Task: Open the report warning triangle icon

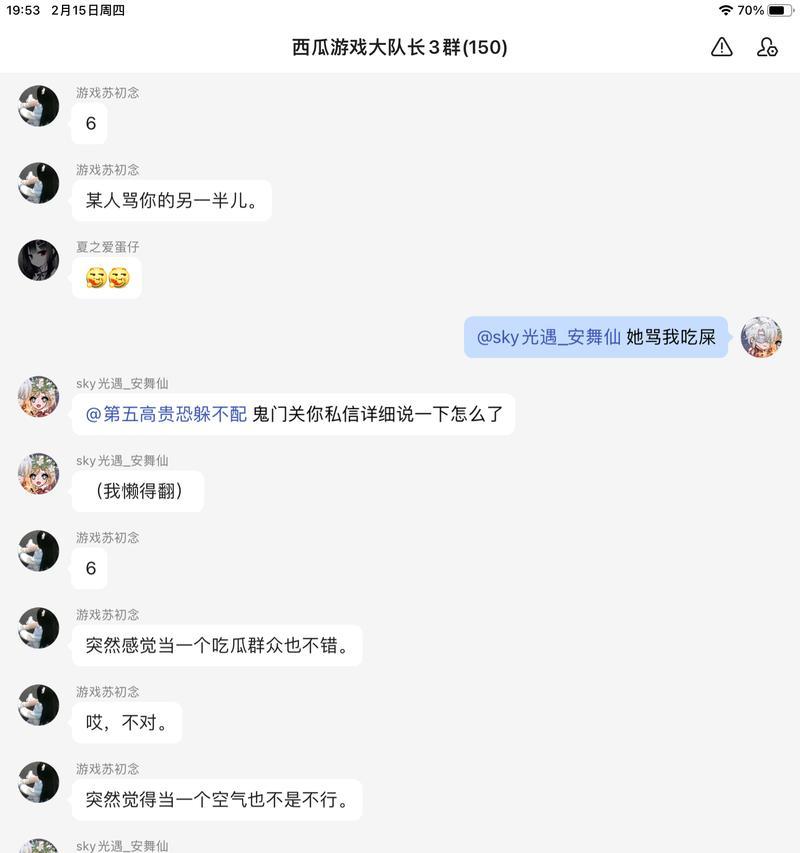Action: pyautogui.click(x=721, y=47)
